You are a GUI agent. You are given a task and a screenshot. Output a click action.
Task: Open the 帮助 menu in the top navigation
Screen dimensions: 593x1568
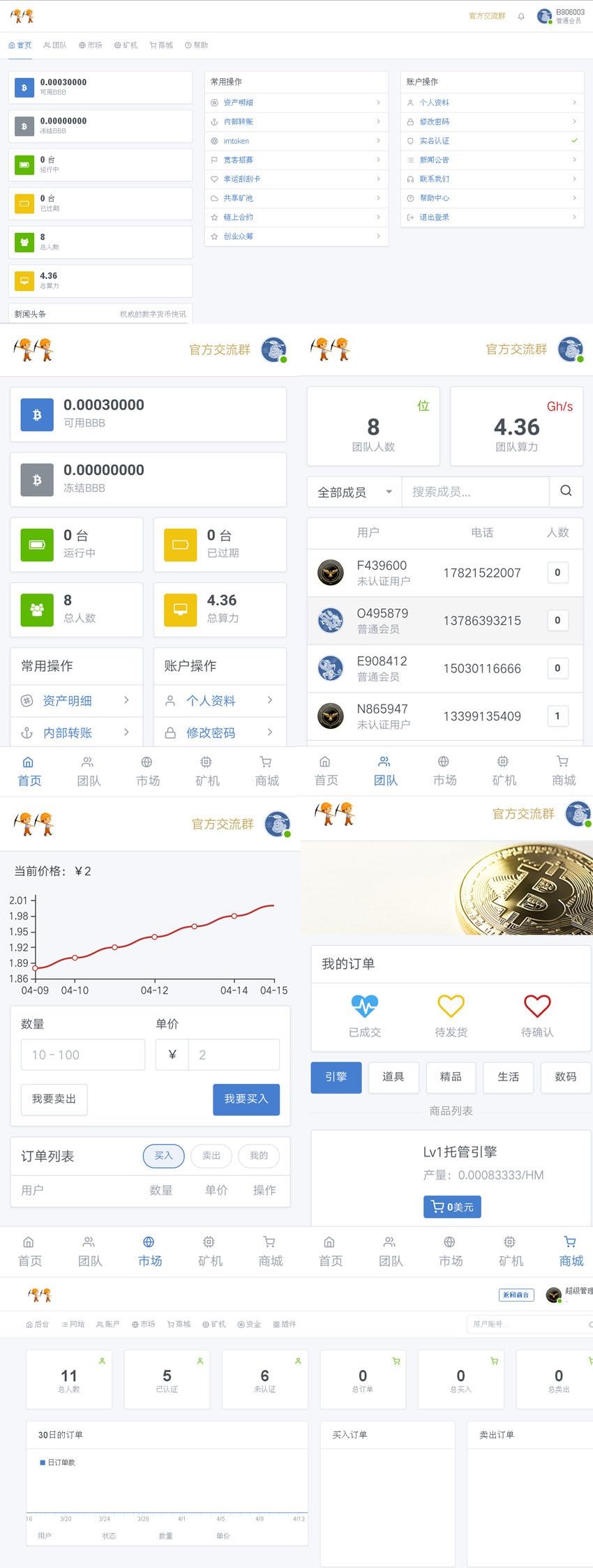click(x=195, y=45)
